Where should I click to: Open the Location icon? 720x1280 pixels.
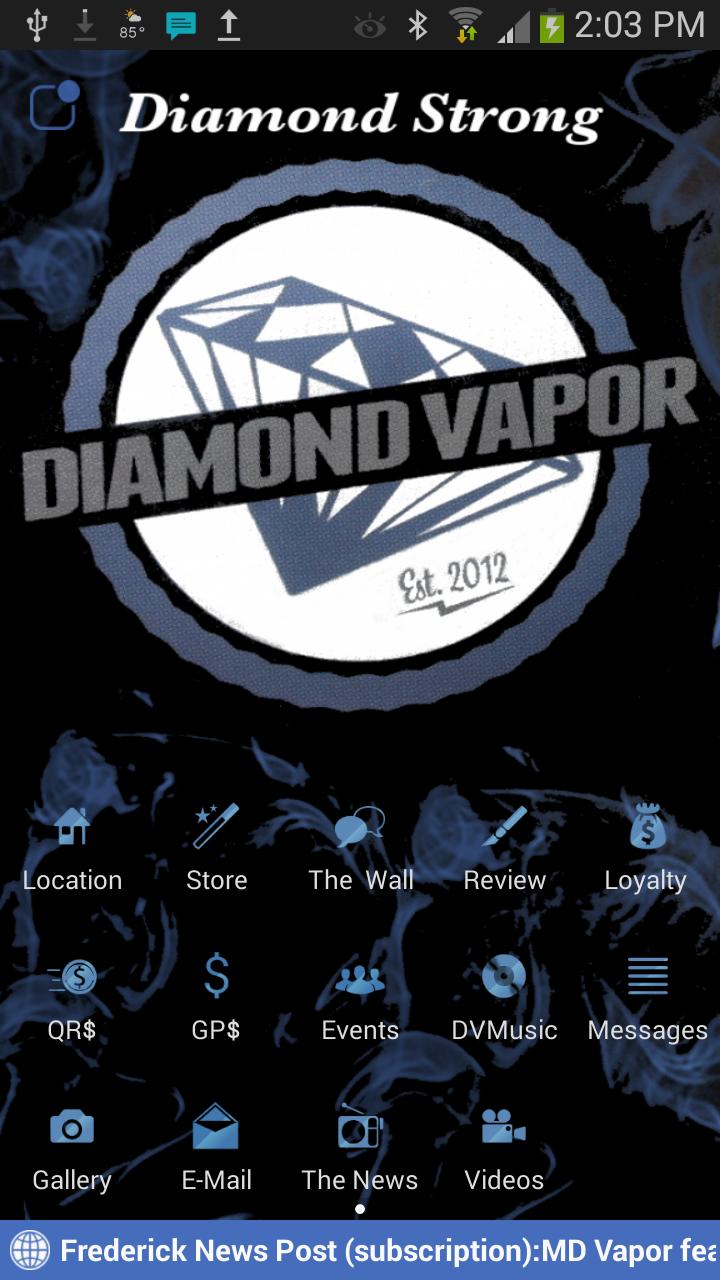coord(71,828)
